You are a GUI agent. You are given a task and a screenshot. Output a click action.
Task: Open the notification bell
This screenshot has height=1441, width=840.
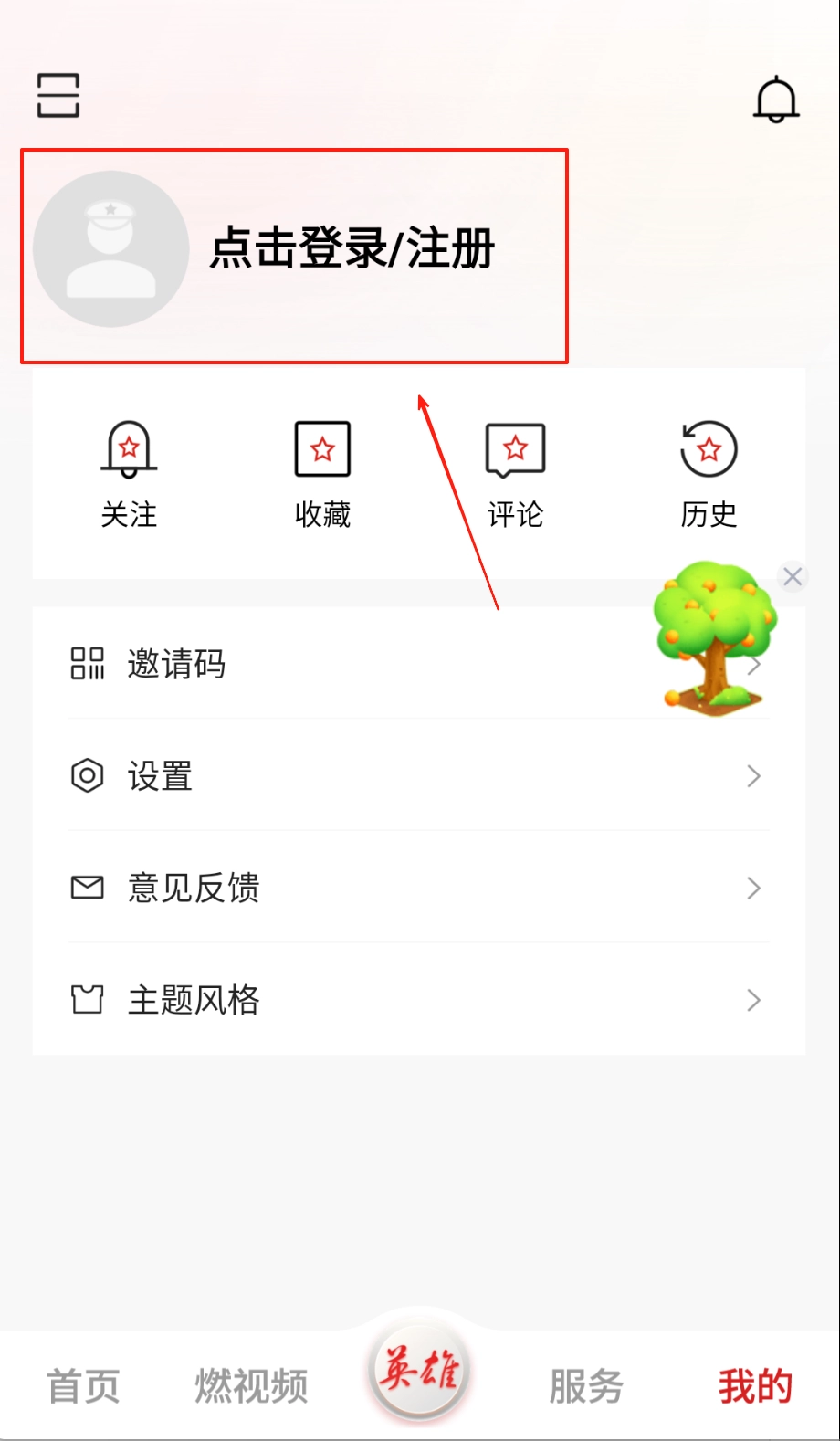pyautogui.click(x=775, y=100)
